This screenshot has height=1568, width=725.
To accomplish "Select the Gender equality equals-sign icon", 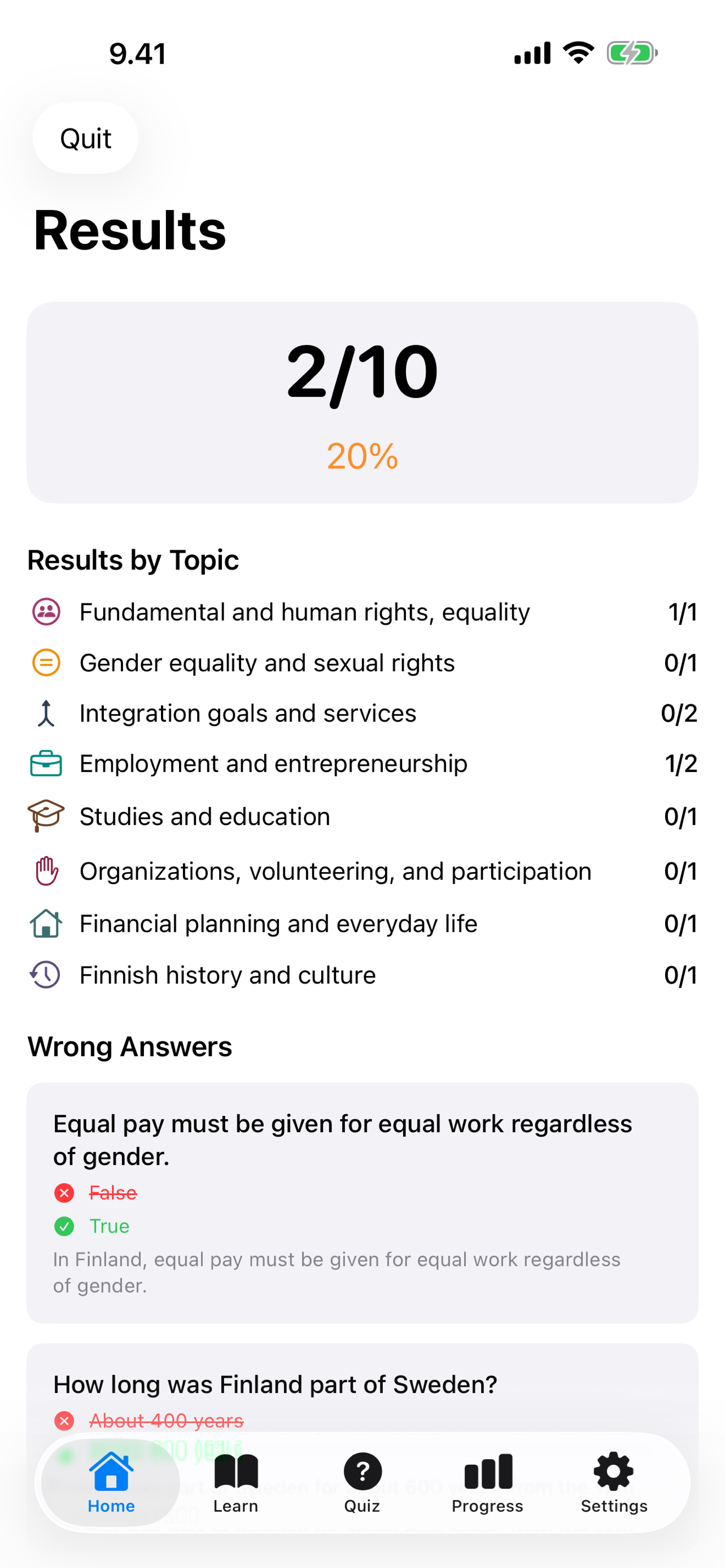I will 46,663.
